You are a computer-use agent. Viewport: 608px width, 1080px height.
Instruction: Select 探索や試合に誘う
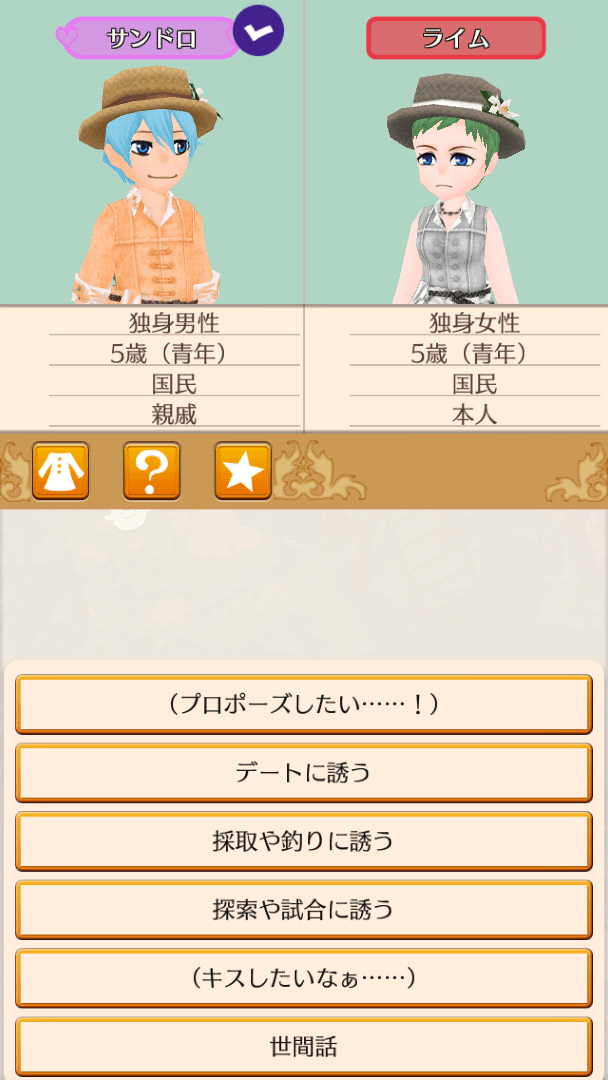tap(304, 910)
